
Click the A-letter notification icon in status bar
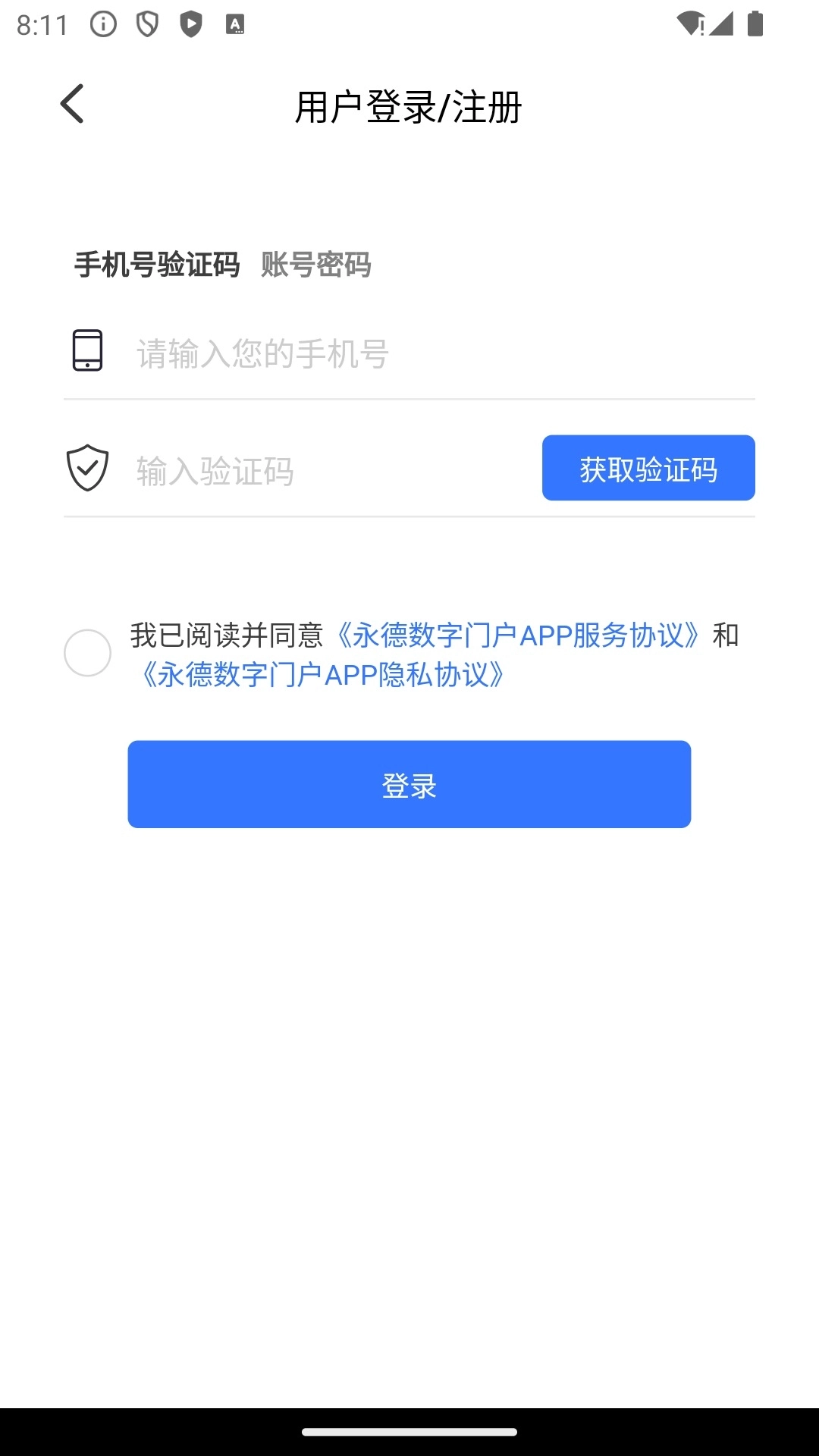point(236,24)
